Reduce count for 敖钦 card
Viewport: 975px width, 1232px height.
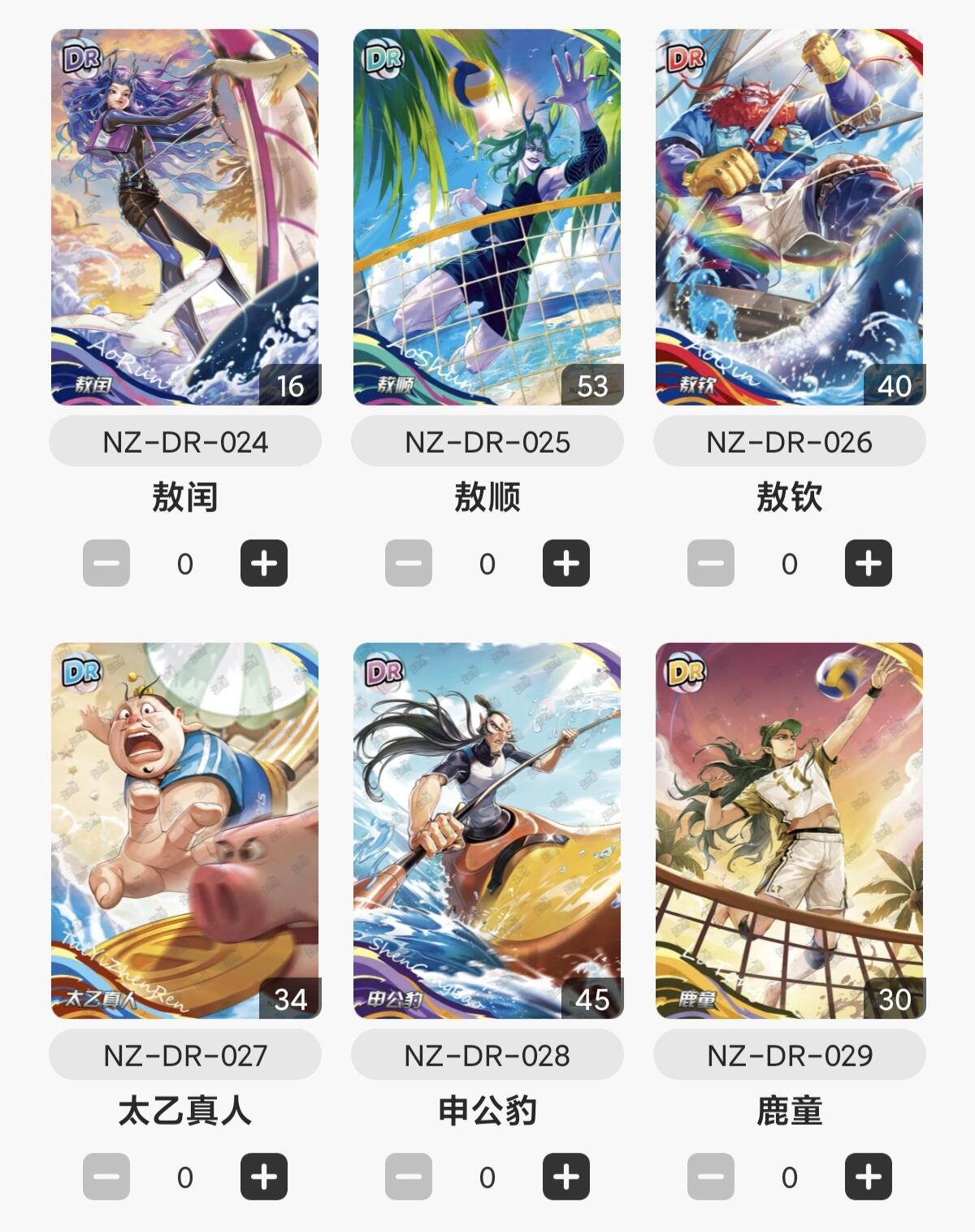tap(711, 563)
